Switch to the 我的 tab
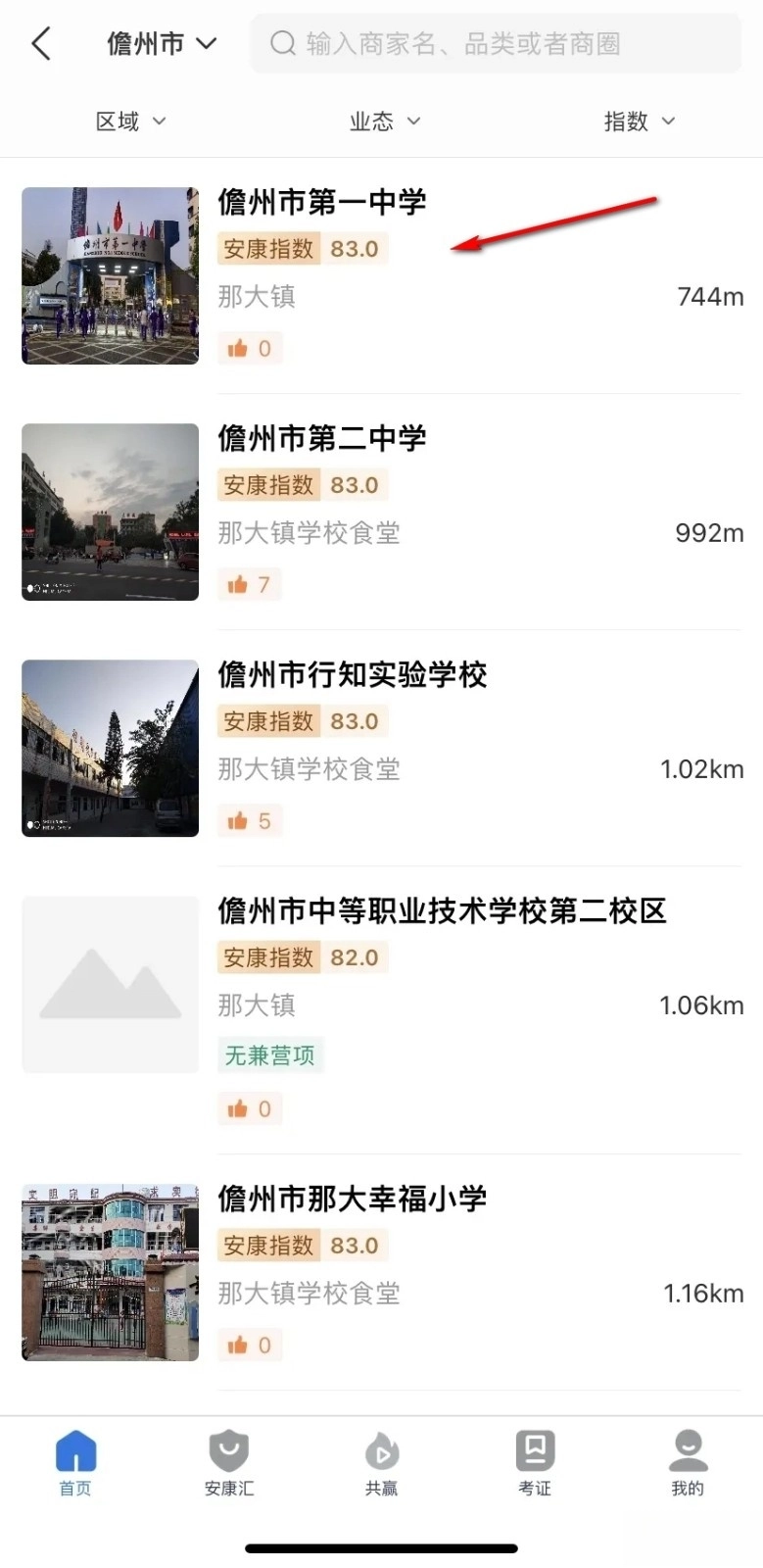The image size is (763, 1568). coord(688,1462)
